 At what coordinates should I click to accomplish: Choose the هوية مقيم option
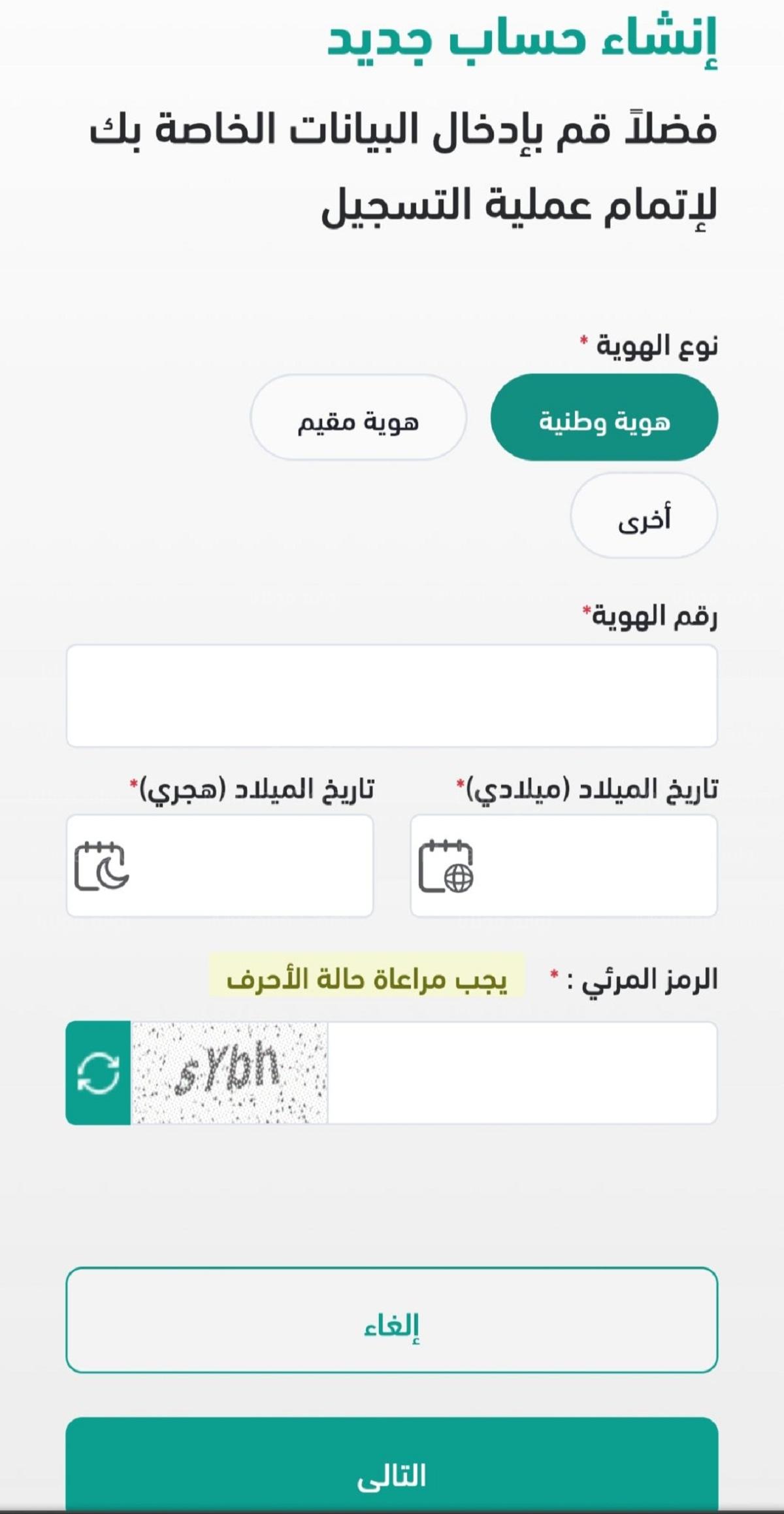tap(359, 417)
